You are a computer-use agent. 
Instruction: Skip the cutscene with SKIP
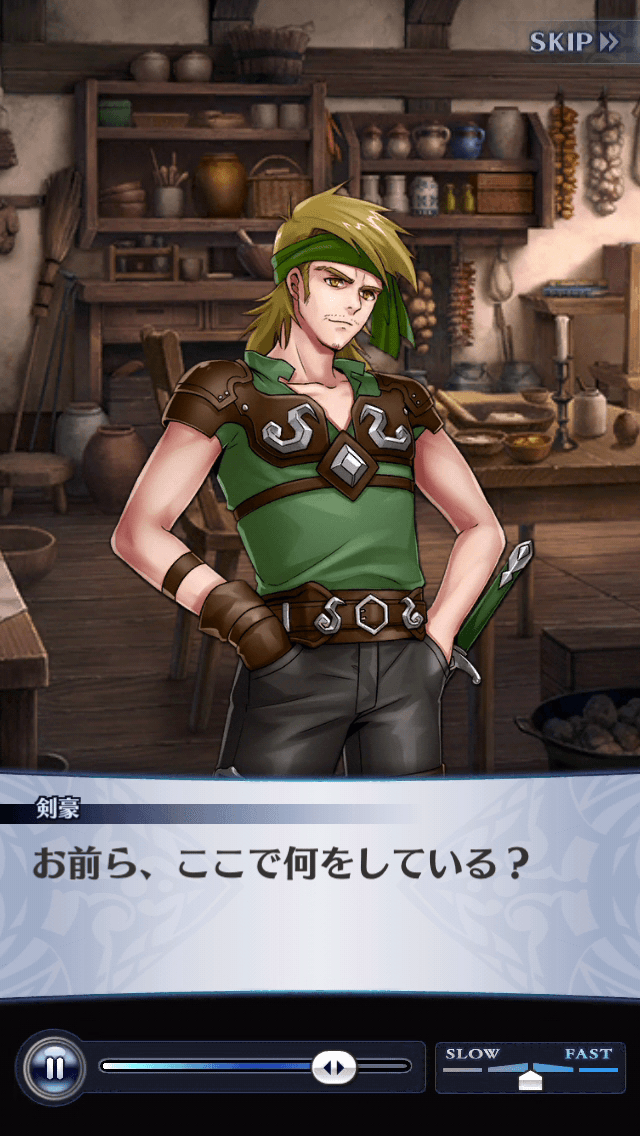[574, 42]
